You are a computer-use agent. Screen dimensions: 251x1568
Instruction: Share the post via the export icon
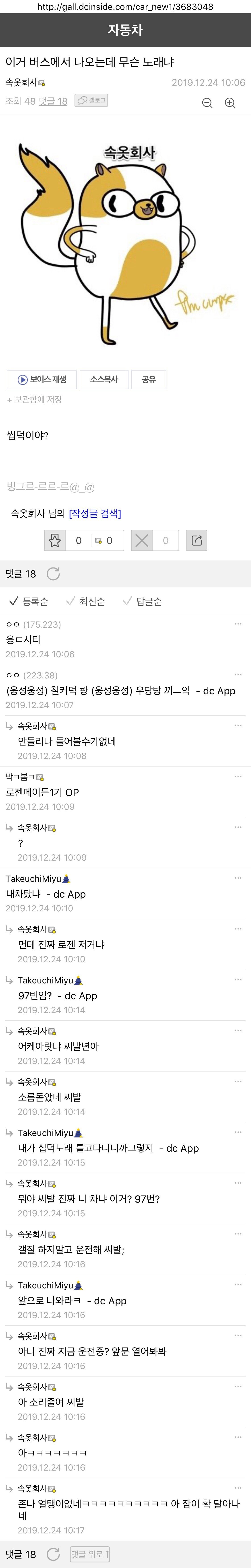click(196, 540)
